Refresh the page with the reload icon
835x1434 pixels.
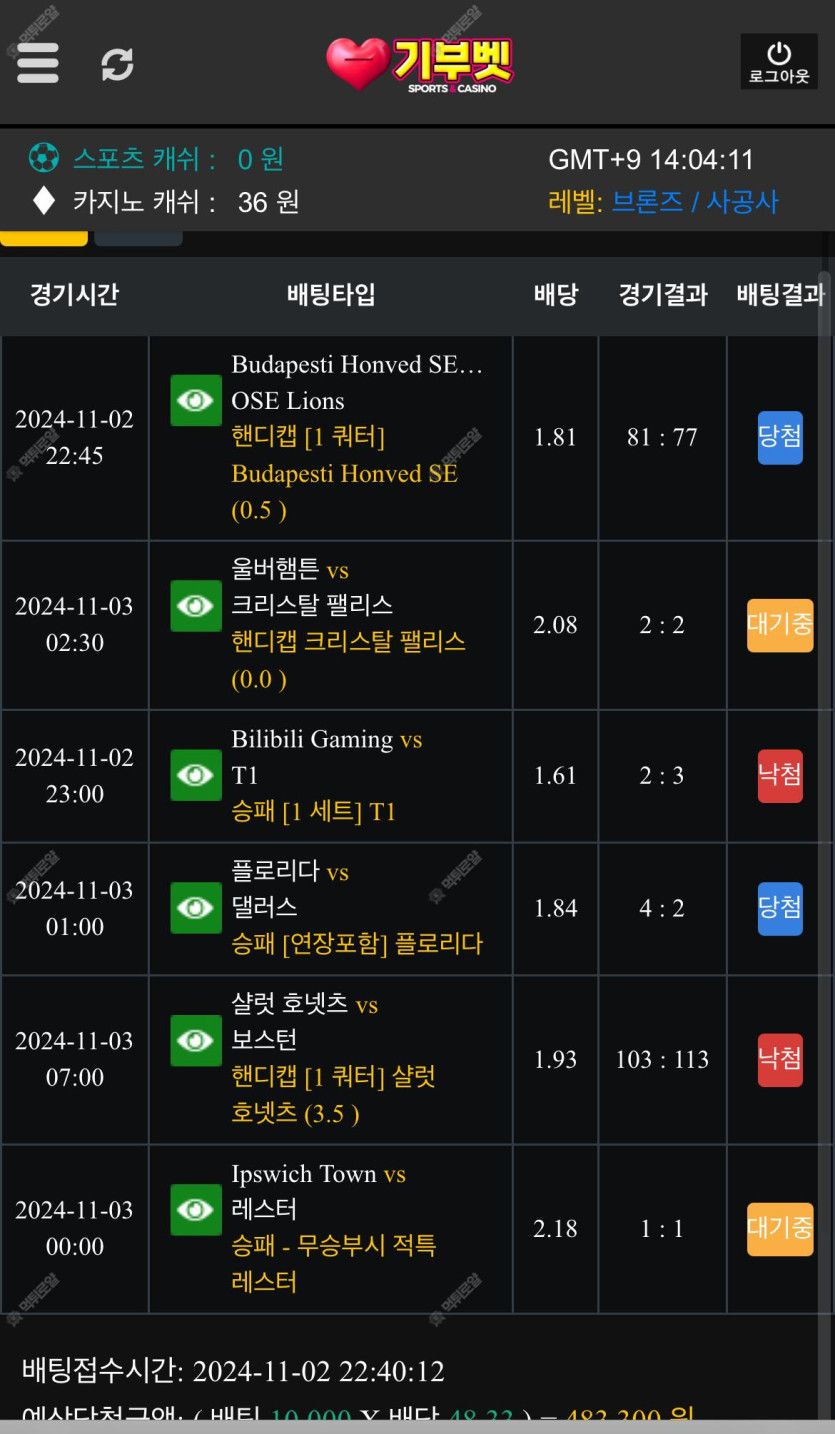point(117,65)
